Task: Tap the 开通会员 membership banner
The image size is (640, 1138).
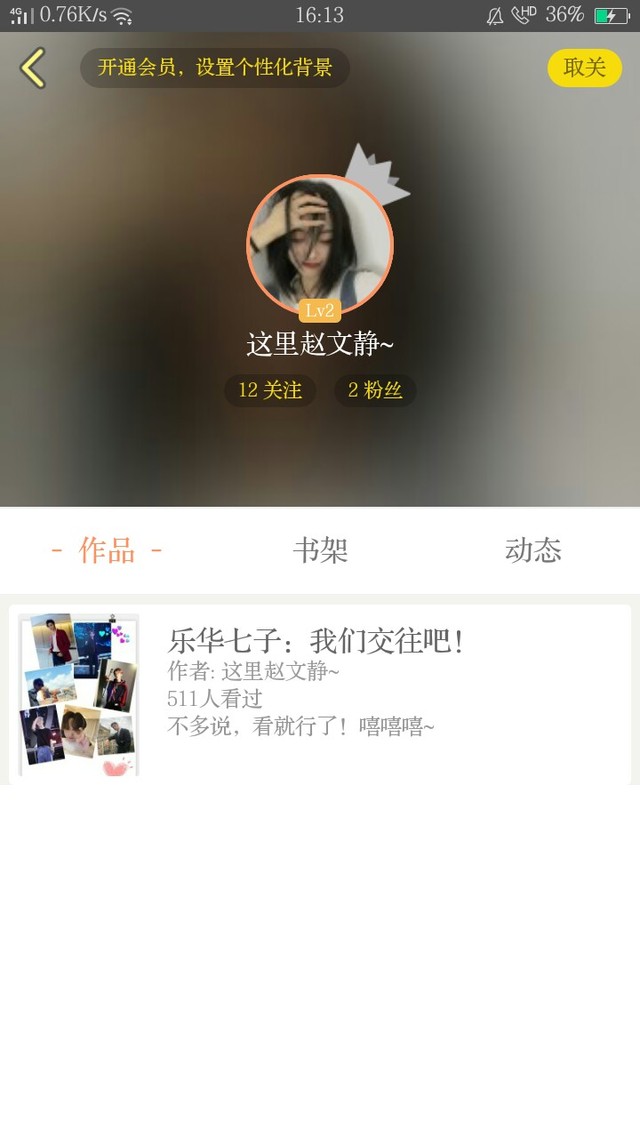Action: point(215,68)
